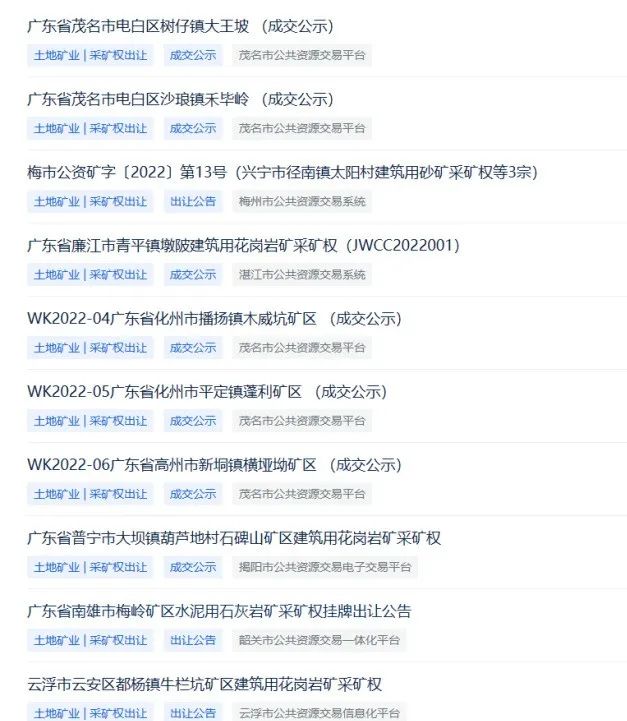The height and width of the screenshot is (721, 627).
Task: Open the 普宁市大坝镇葫芦地村石碑山矿区 entry
Action: (x=234, y=538)
